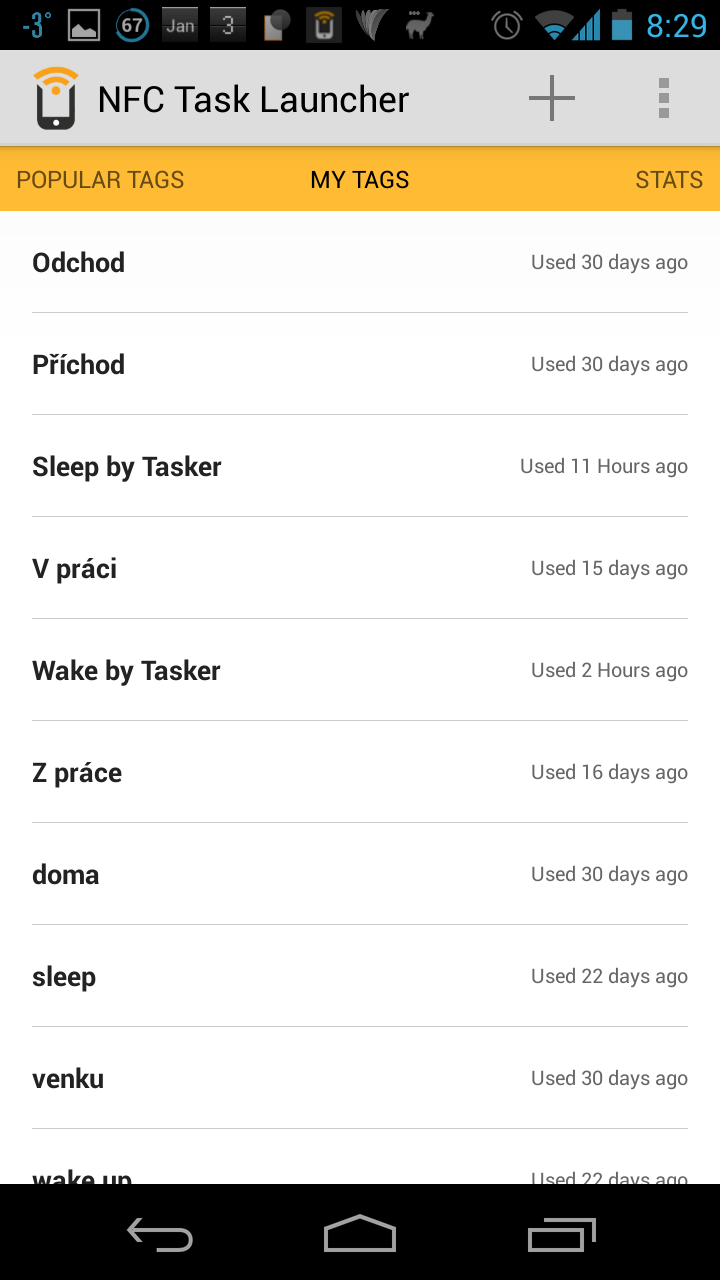Viewport: 720px width, 1280px height.
Task: Switch to the Popular Tags tab
Action: 101,180
